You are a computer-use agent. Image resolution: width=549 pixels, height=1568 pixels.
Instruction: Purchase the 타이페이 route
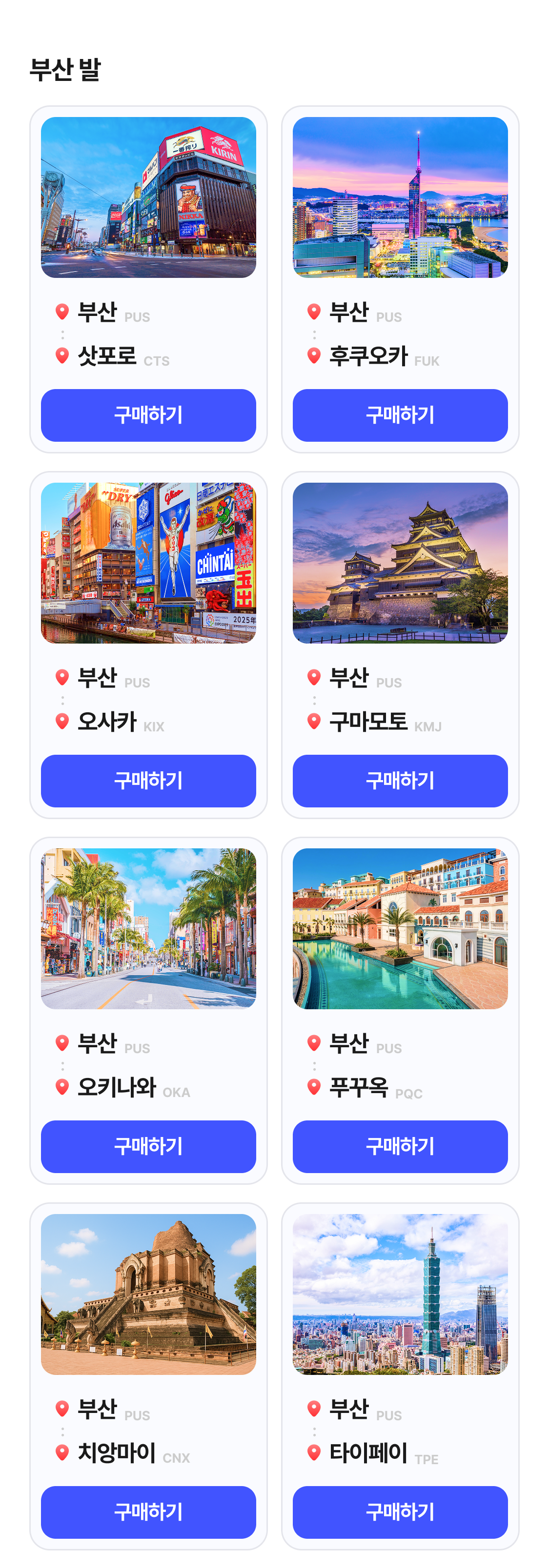(400, 1512)
